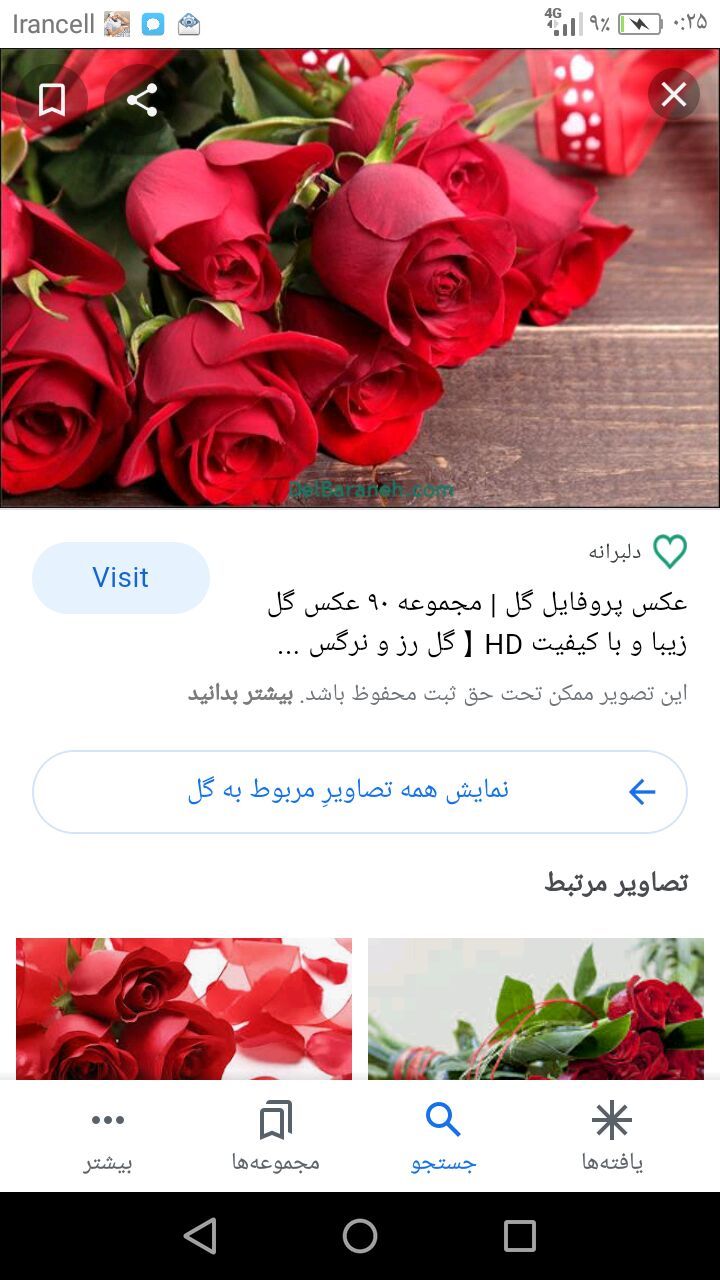Show all images related to گل
720x1280 pixels.
(360, 791)
